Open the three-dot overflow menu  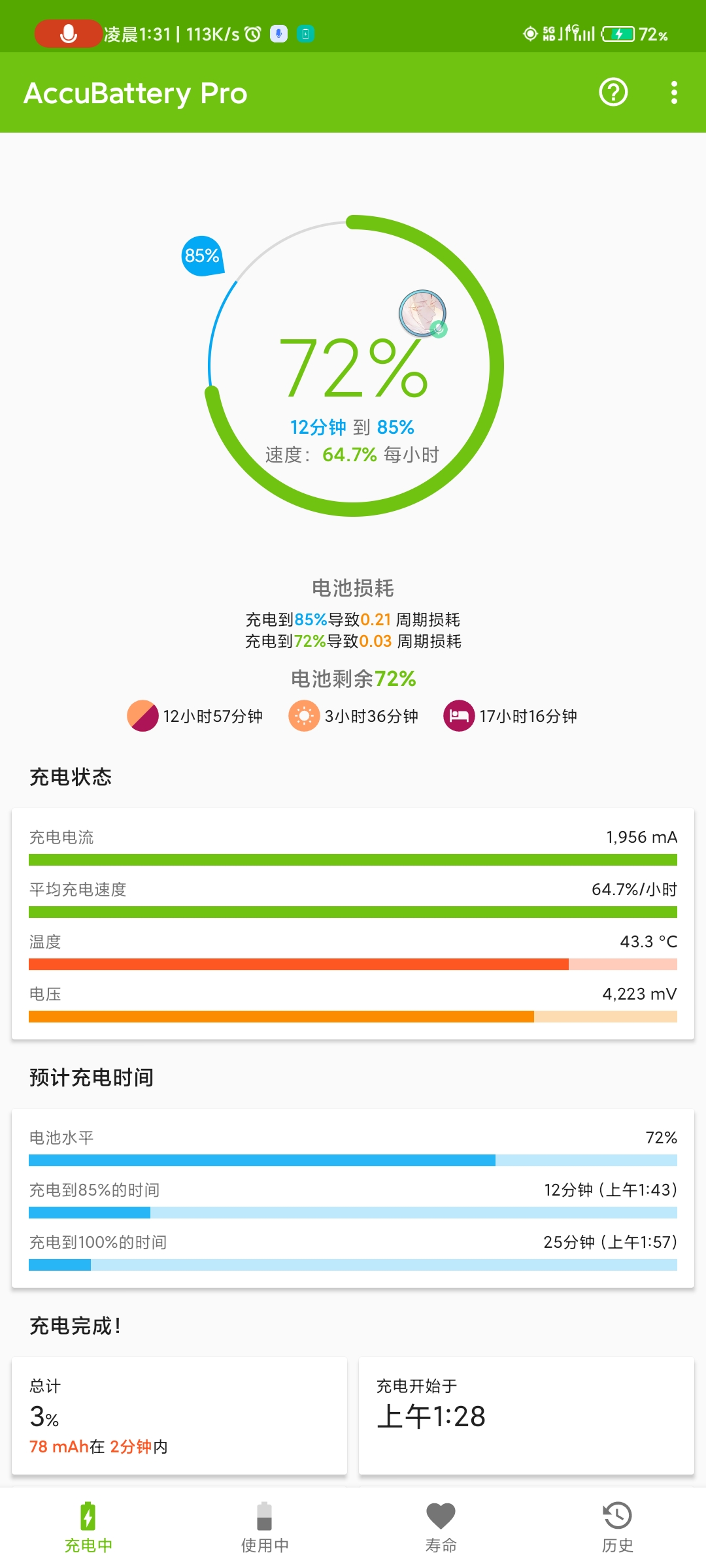click(x=674, y=92)
